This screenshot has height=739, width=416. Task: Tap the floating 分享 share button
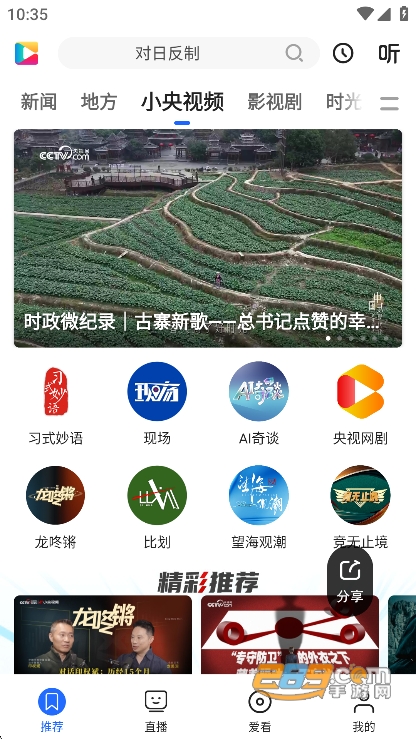tap(350, 581)
